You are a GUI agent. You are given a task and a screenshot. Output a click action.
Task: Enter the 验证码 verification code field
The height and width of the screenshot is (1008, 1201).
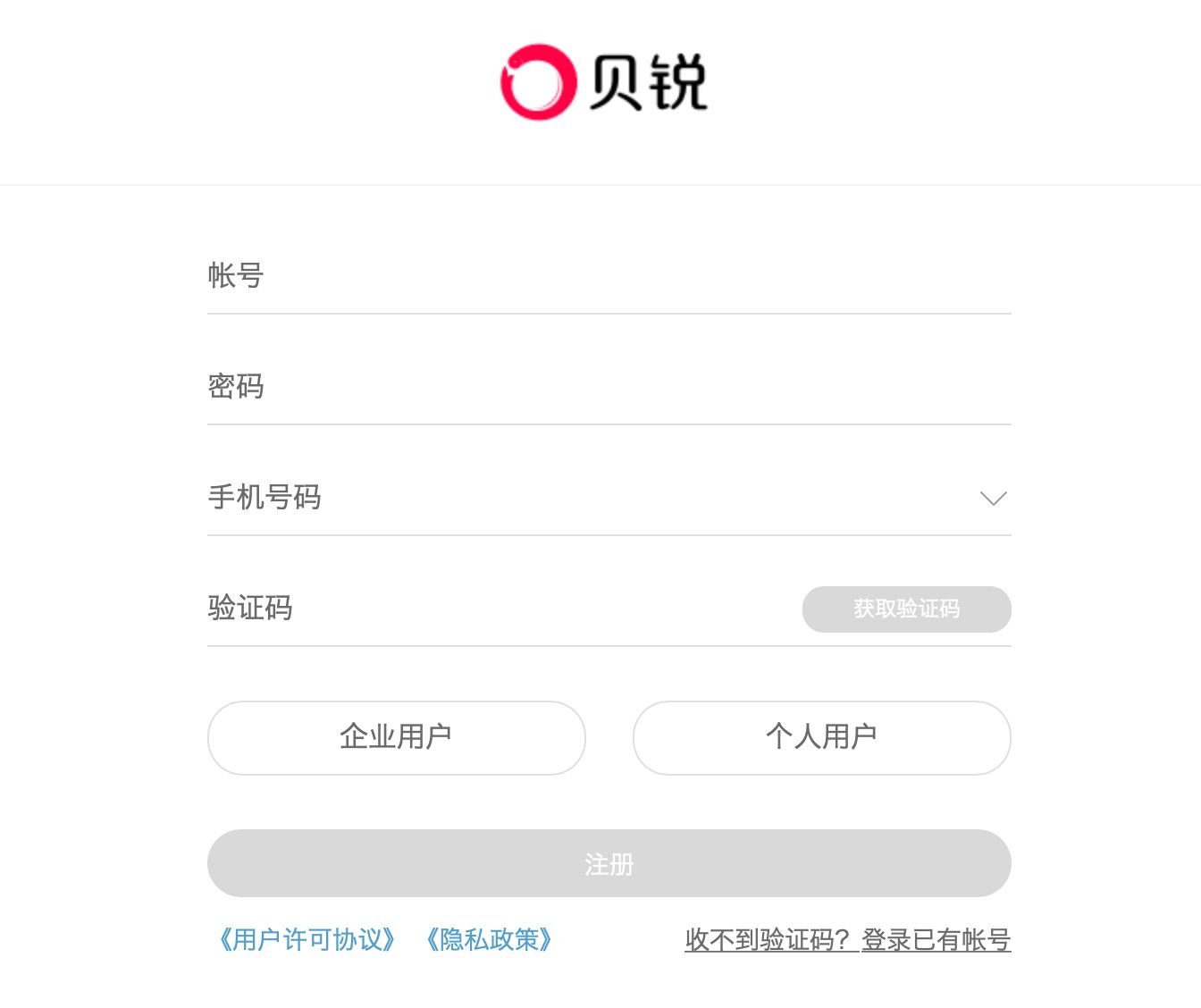click(500, 609)
